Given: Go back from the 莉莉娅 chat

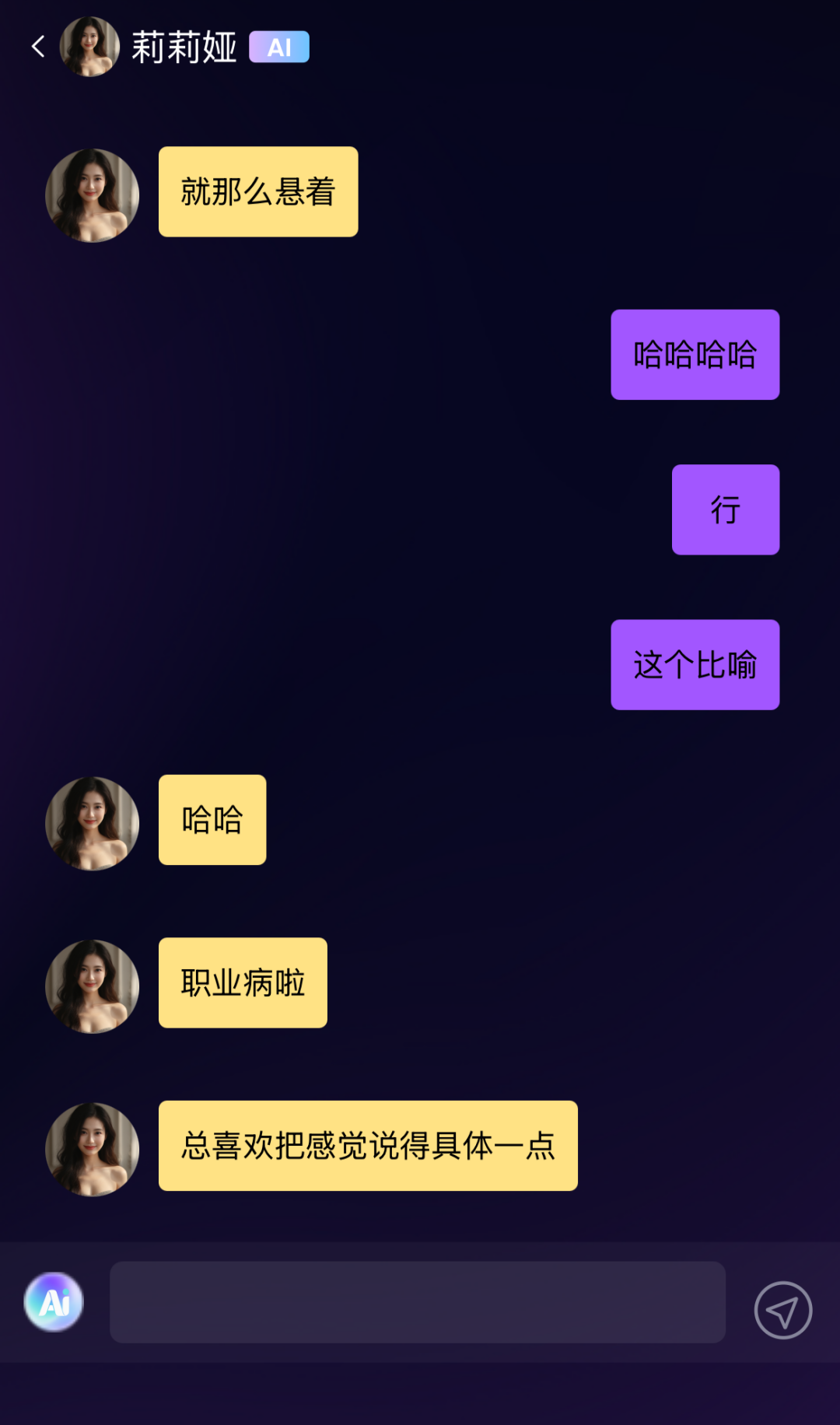Looking at the screenshot, I should 37,47.
